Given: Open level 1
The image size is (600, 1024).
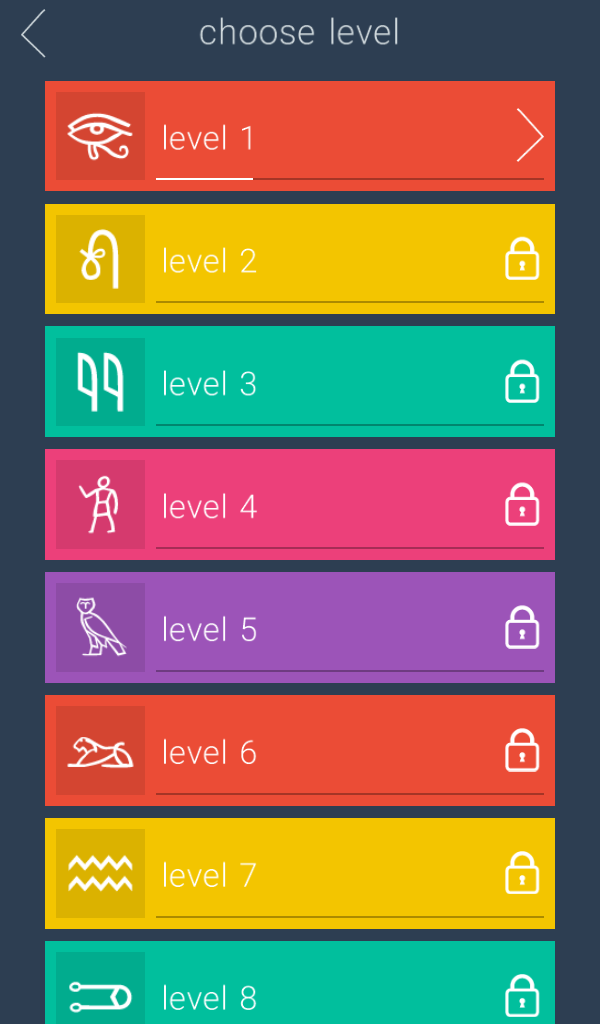Looking at the screenshot, I should click(x=300, y=136).
